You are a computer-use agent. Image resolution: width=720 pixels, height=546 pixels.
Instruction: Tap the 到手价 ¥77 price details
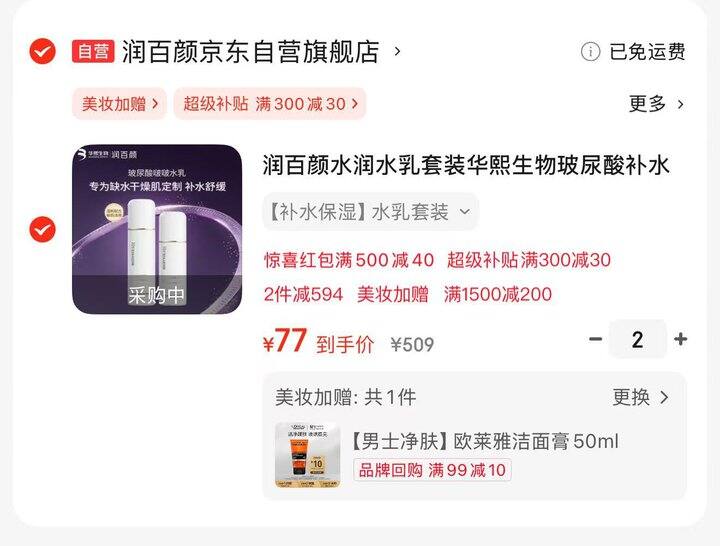[319, 343]
